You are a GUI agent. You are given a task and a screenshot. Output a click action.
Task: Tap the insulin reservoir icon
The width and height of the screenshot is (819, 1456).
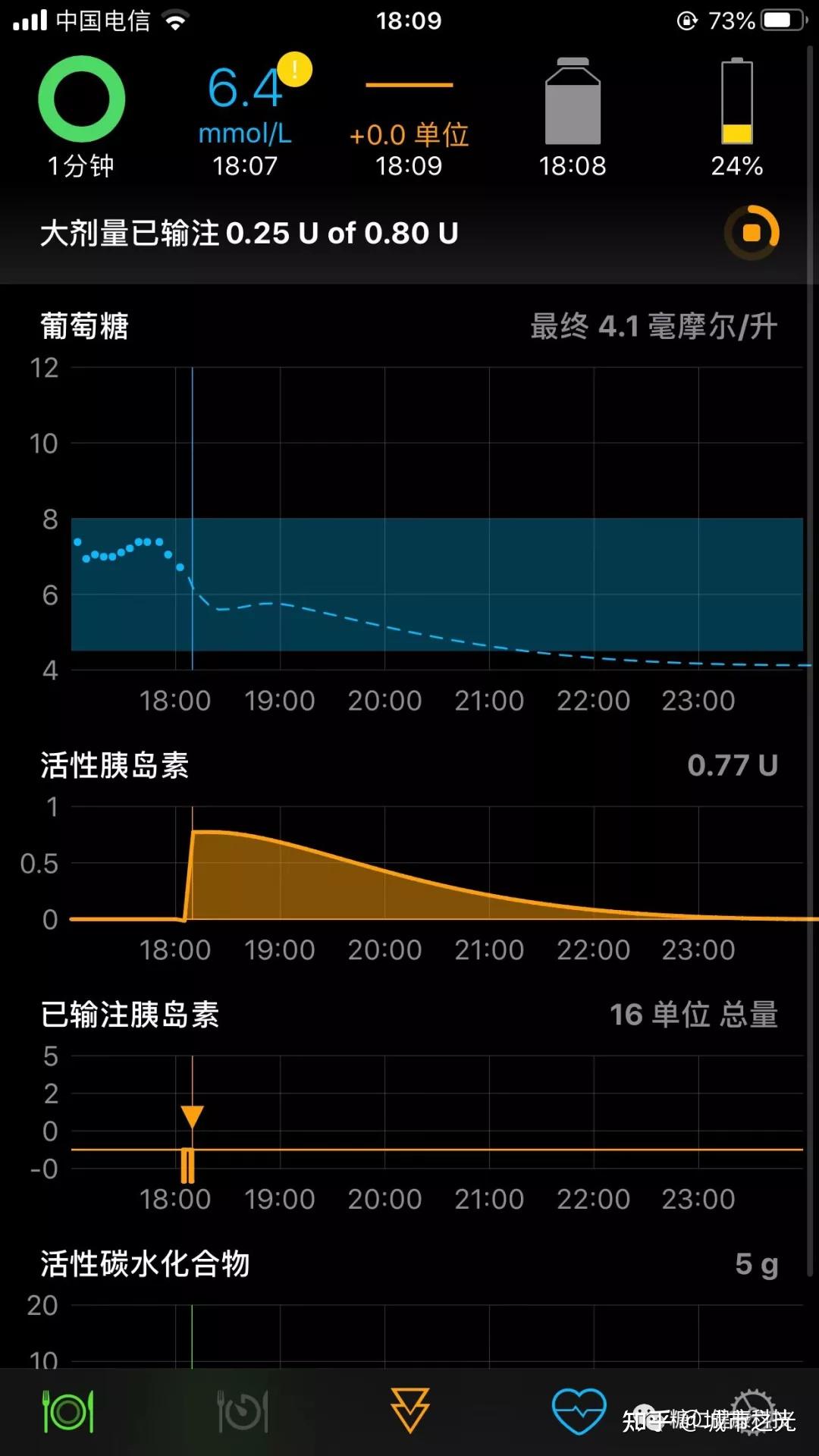[x=573, y=101]
